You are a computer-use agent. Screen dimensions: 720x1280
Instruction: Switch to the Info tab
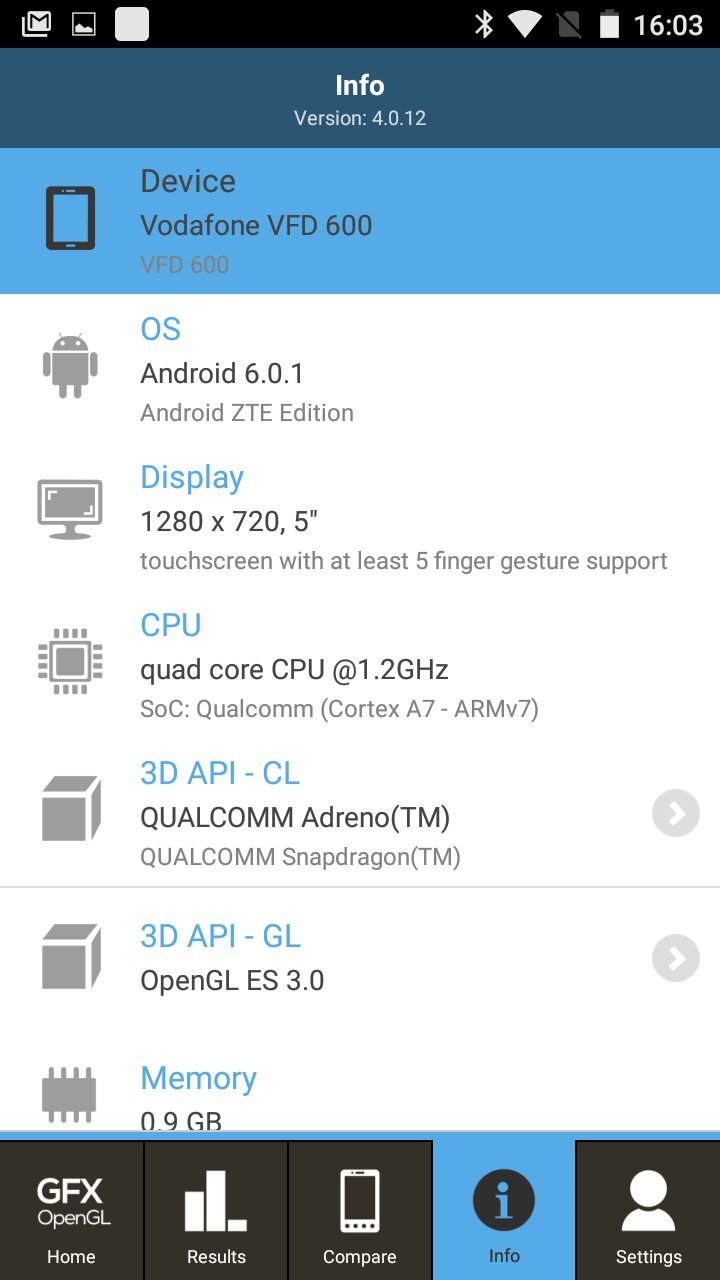click(504, 1208)
